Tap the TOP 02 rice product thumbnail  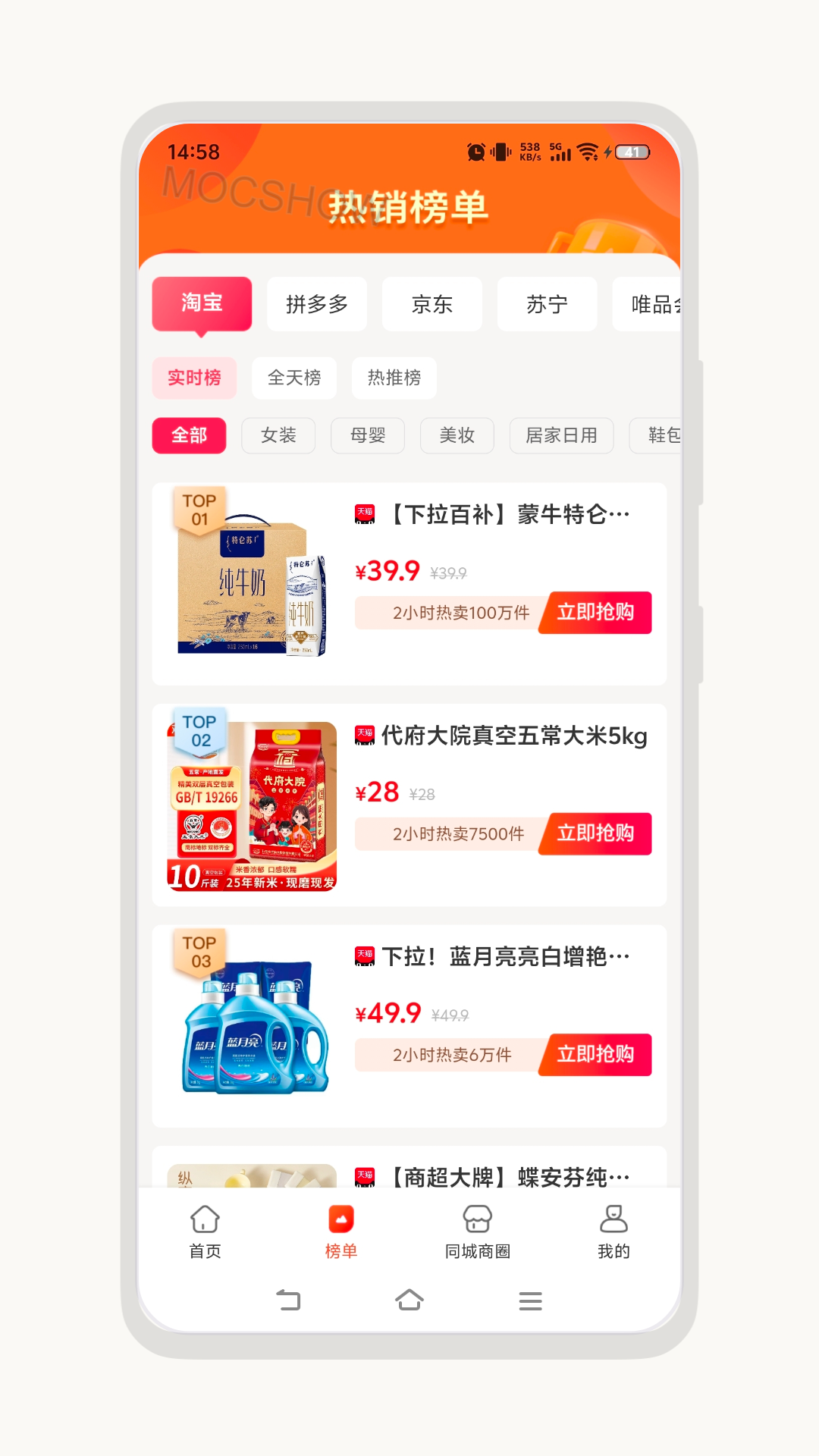click(x=252, y=804)
